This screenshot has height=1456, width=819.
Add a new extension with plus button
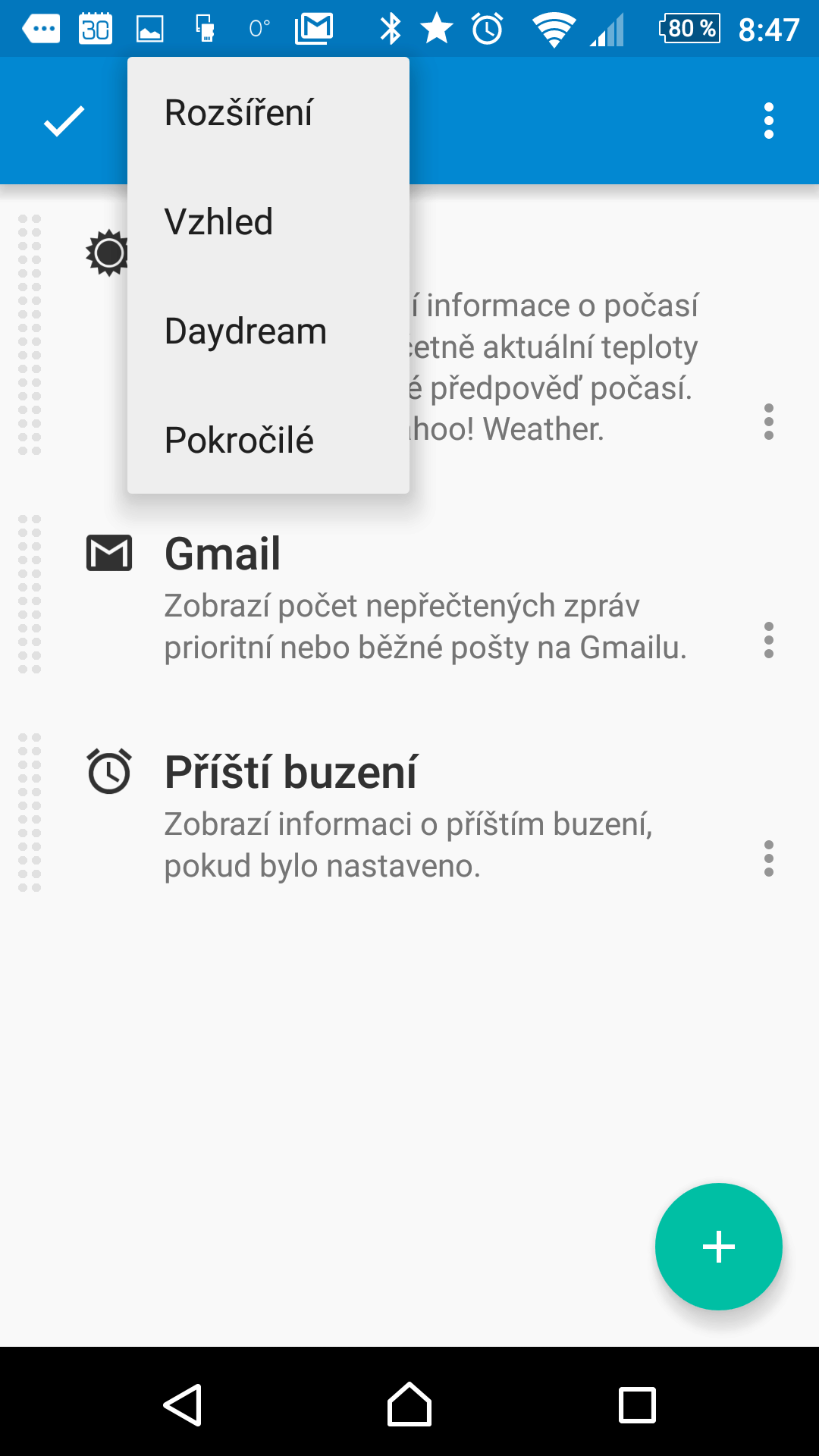718,1247
